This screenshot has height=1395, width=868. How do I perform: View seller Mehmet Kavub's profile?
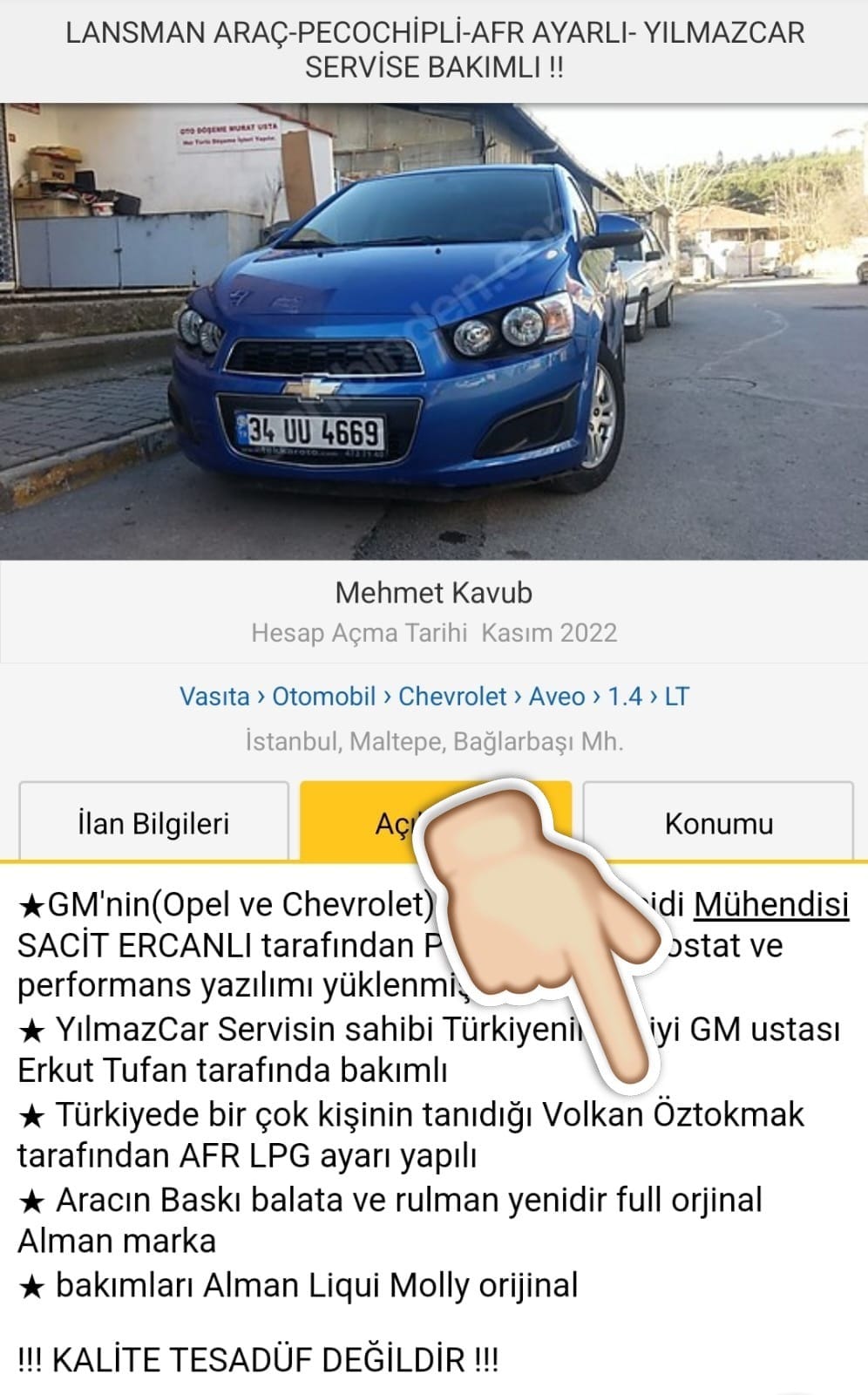tap(434, 593)
